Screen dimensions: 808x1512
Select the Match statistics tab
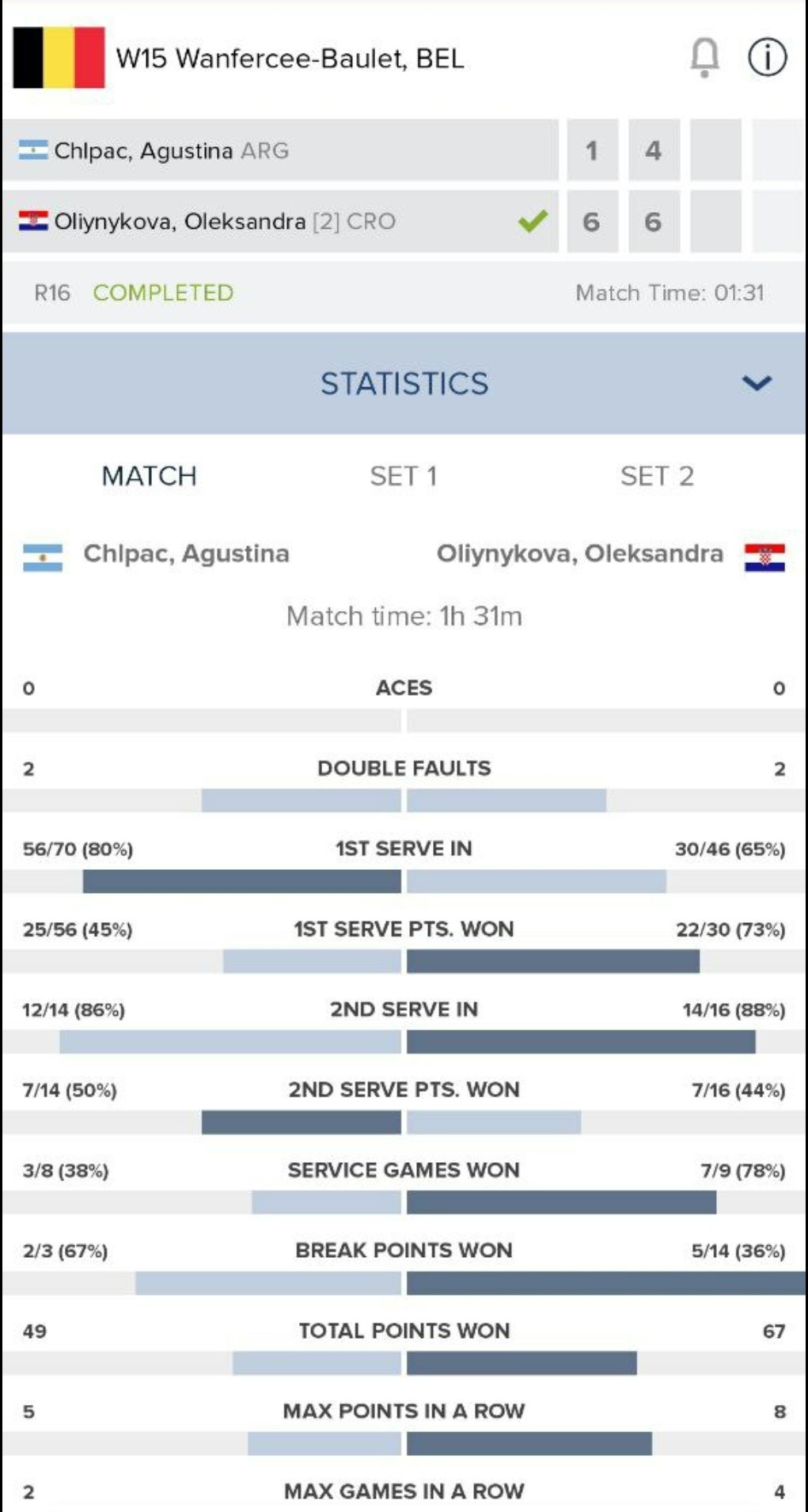tap(150, 476)
